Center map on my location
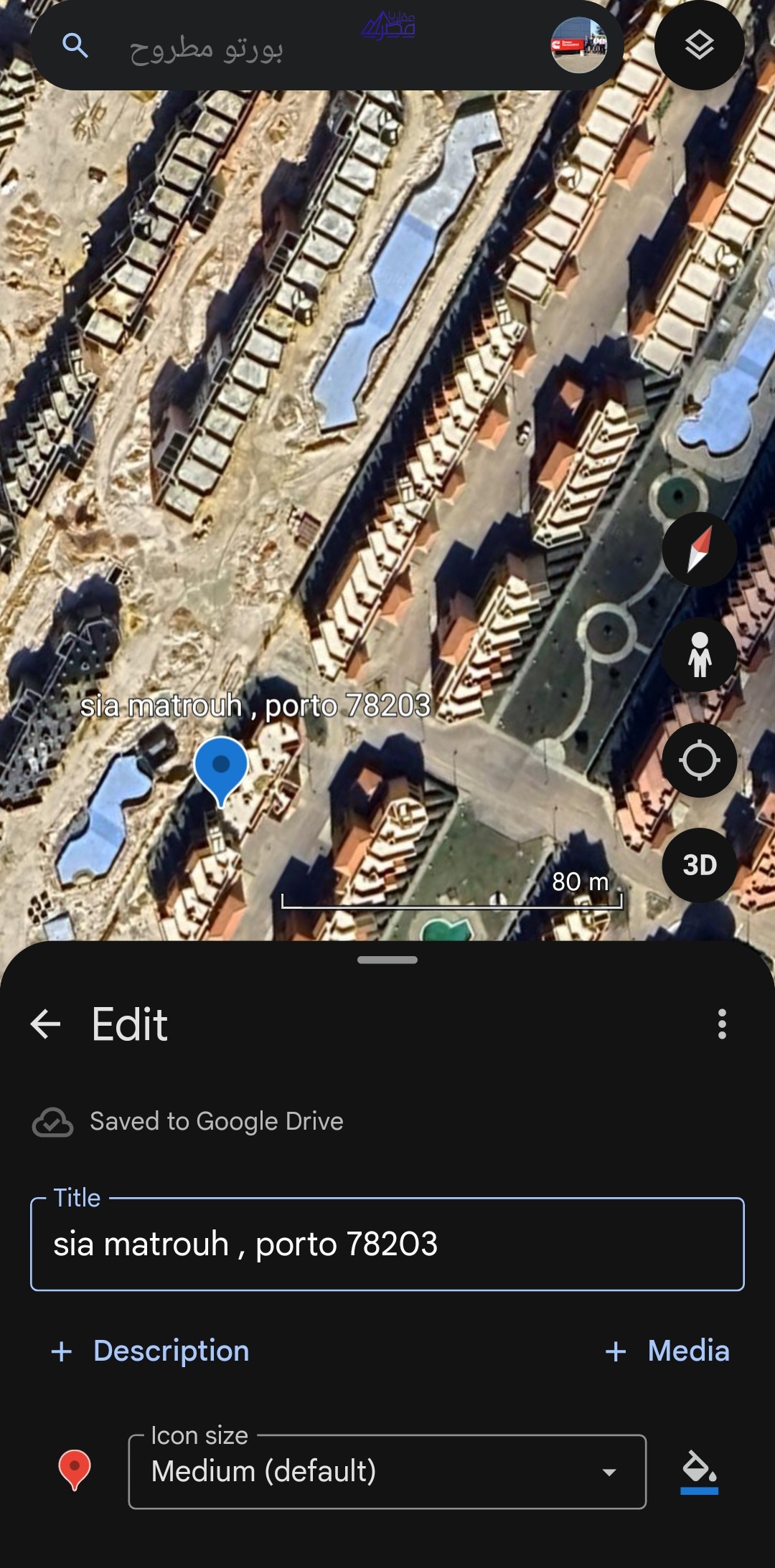Screen dimensions: 775x1568 [x=699, y=760]
